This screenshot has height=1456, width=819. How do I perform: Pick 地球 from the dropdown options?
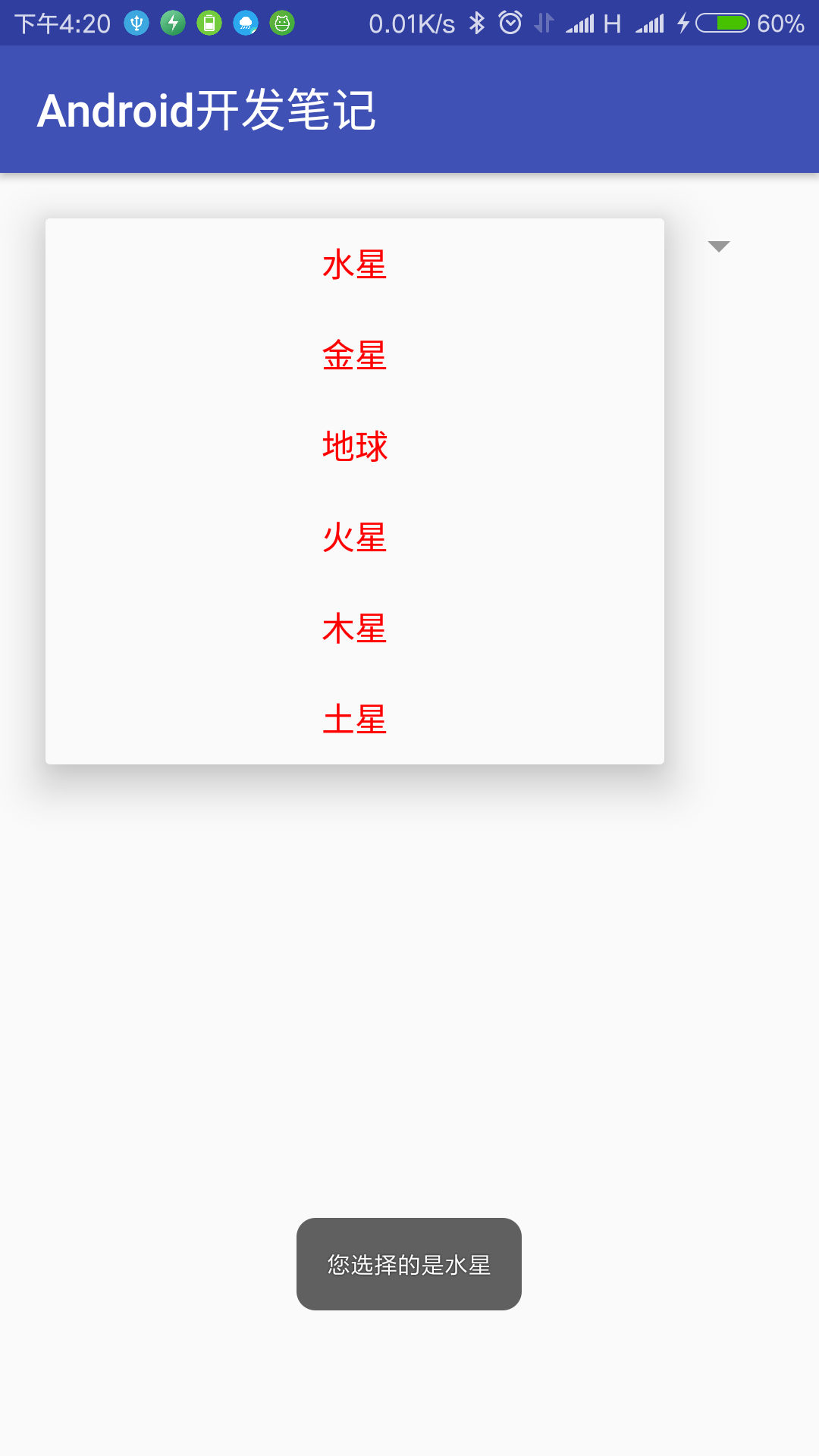coord(354,446)
